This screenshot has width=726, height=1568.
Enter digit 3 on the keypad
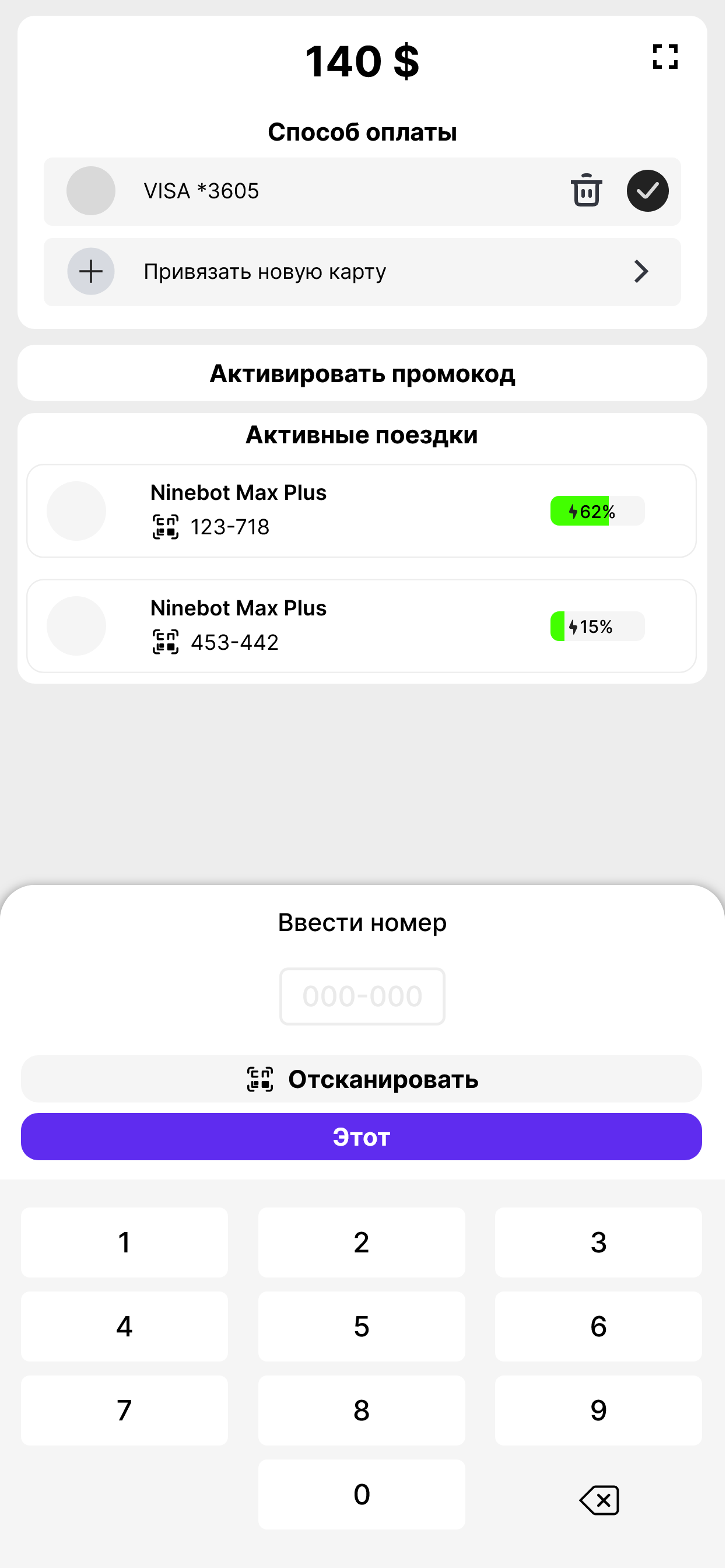coord(599,1243)
